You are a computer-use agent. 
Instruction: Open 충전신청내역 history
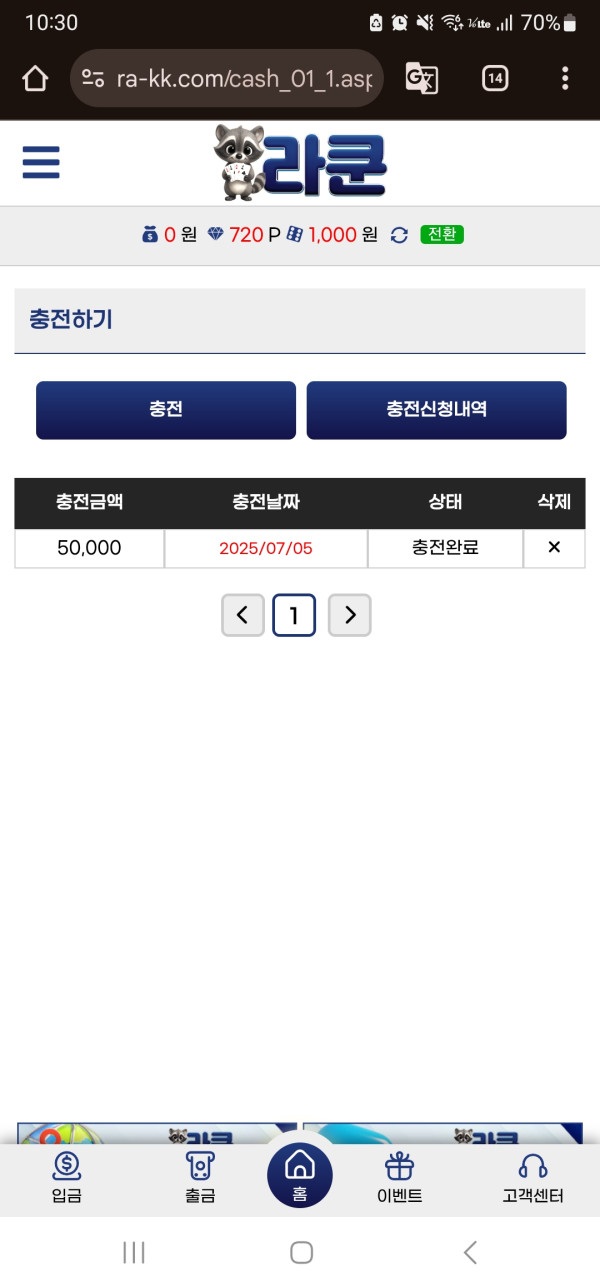click(x=436, y=410)
